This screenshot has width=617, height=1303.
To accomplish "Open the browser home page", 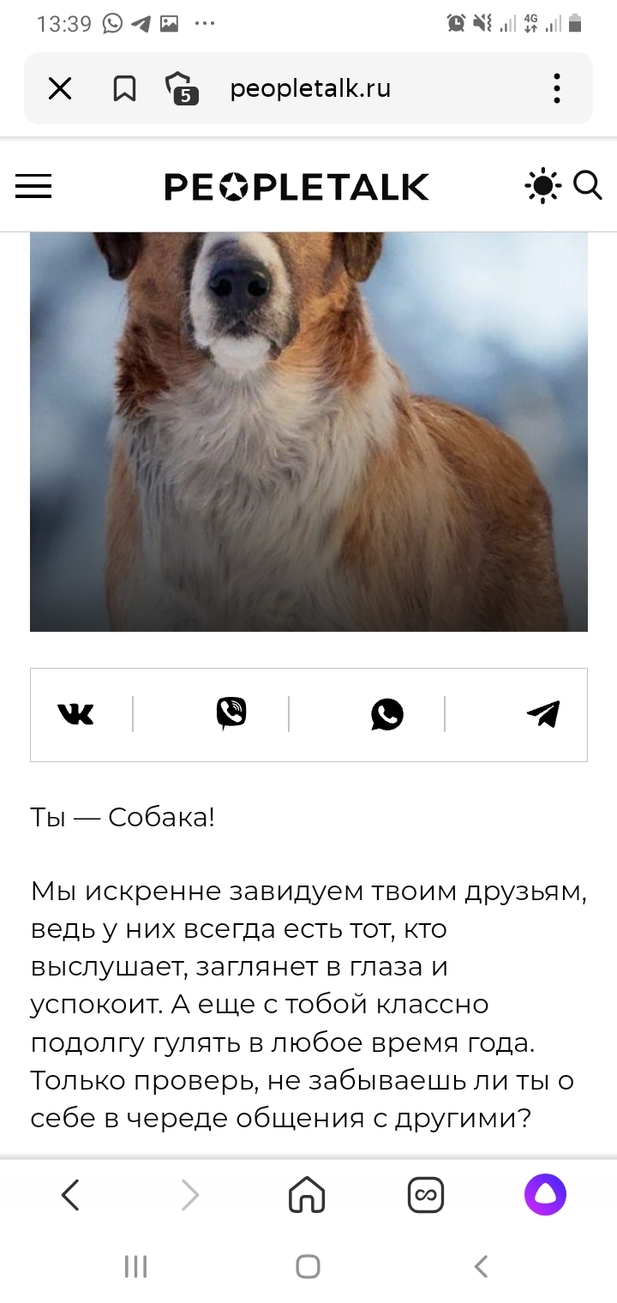I will [x=307, y=1194].
